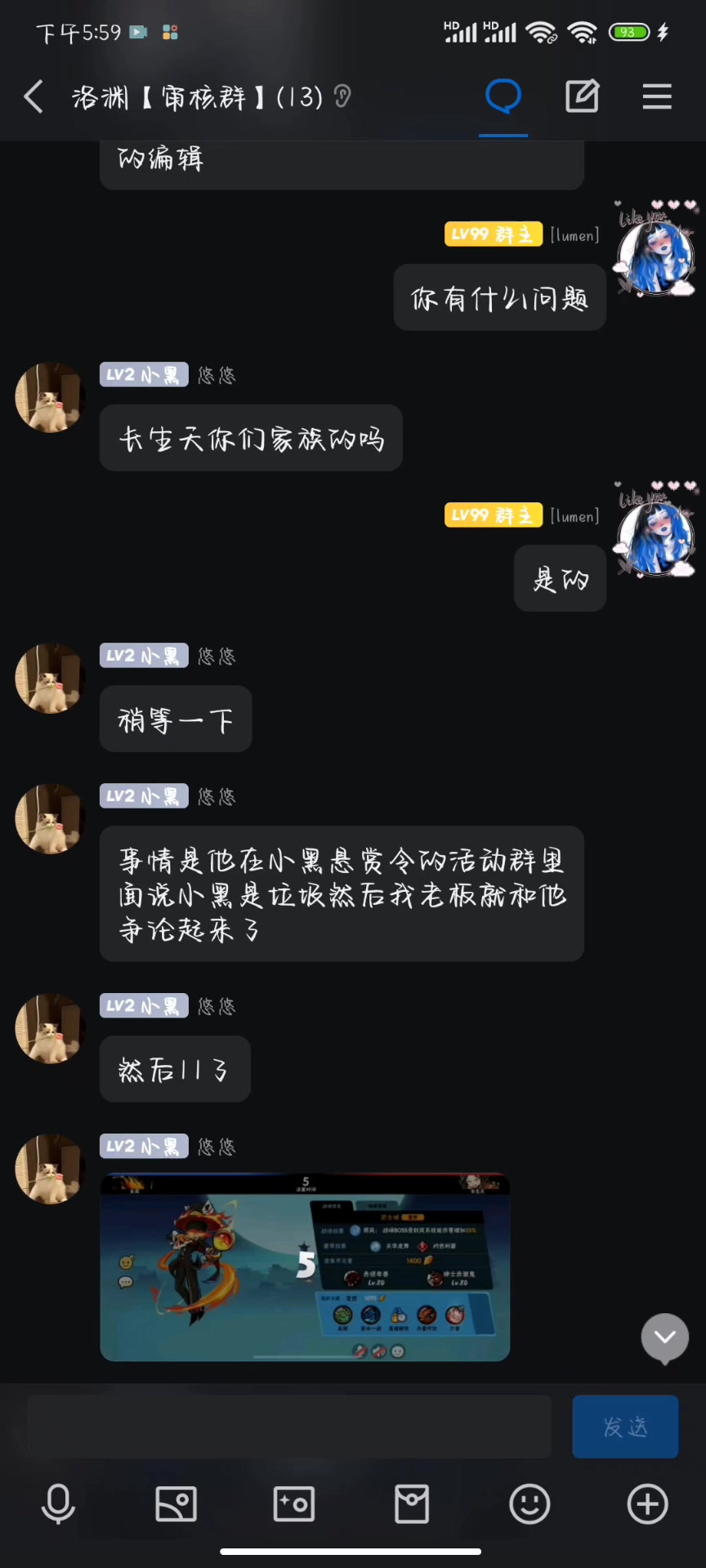Viewport: 706px width, 1568px height.
Task: Pick a picture from the gallery
Action: click(176, 1503)
